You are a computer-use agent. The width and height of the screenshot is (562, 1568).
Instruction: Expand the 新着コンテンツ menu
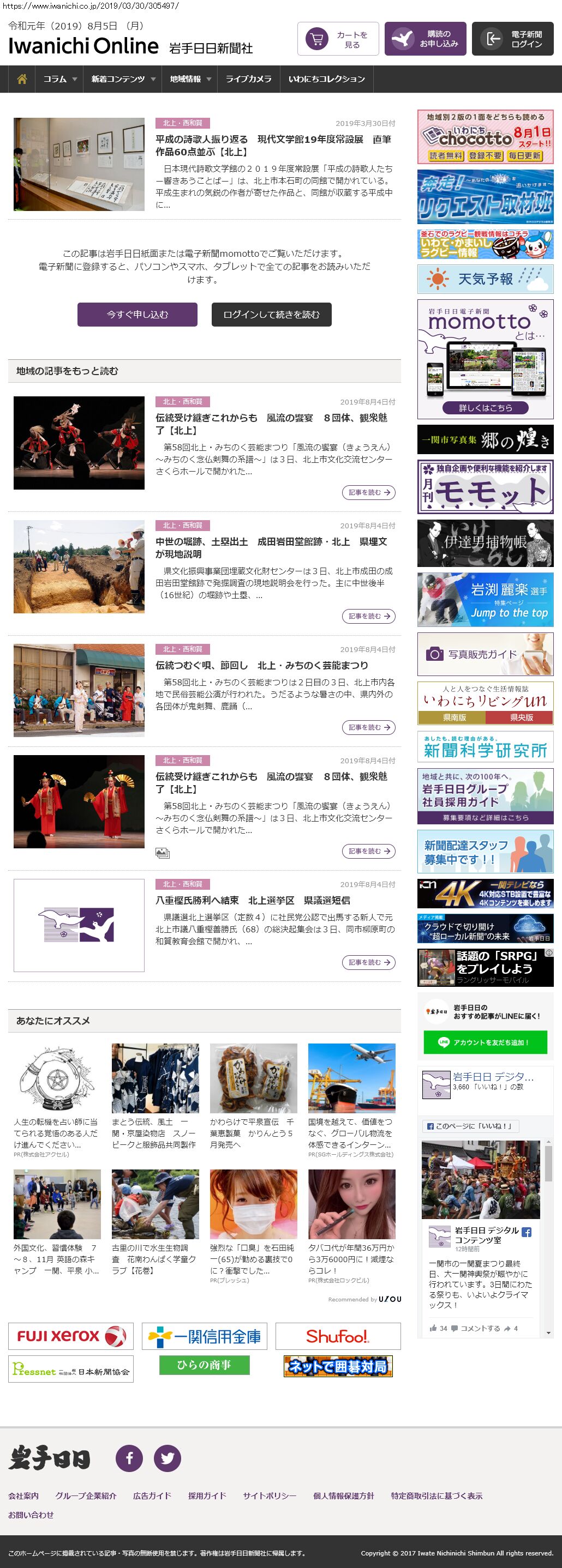tap(123, 79)
